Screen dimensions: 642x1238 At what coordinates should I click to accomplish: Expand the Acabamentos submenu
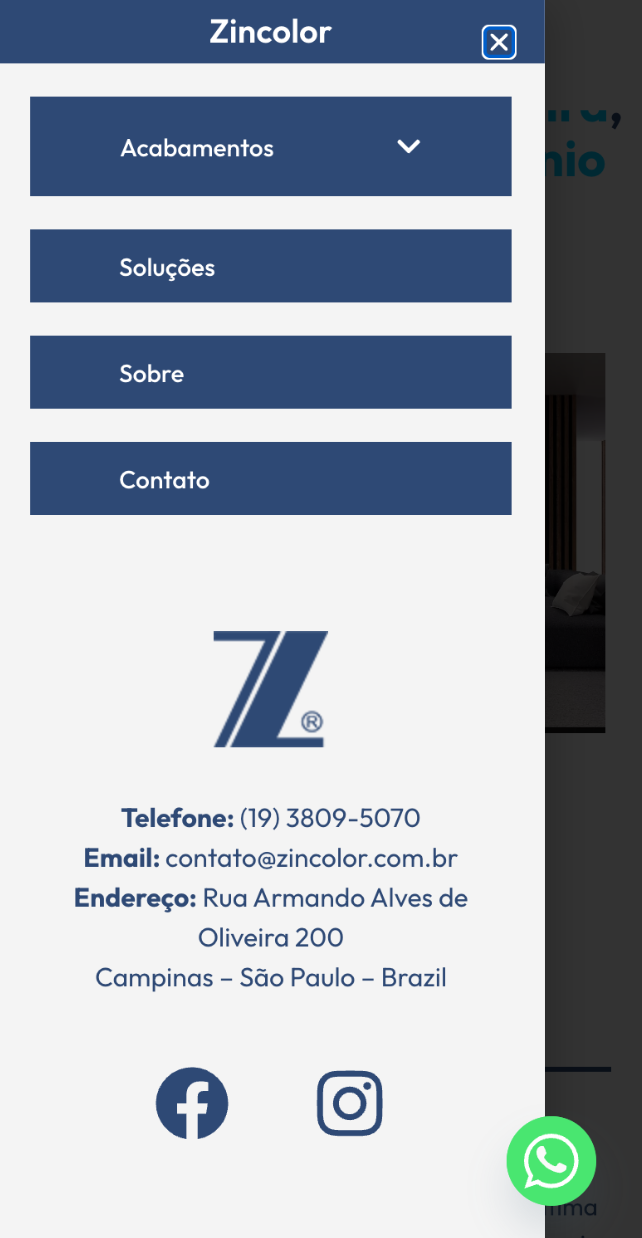408,147
